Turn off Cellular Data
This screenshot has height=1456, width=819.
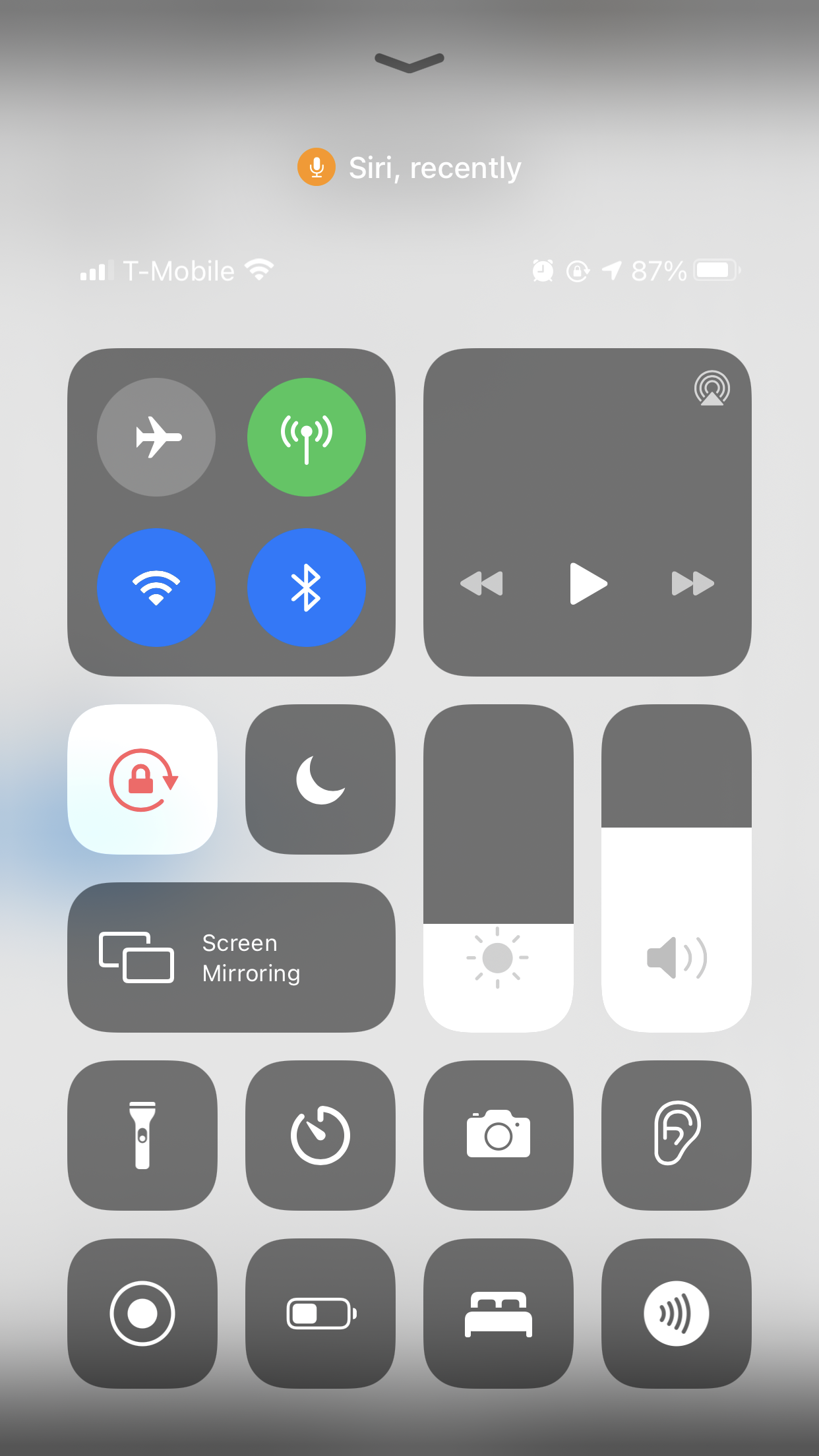point(307,437)
